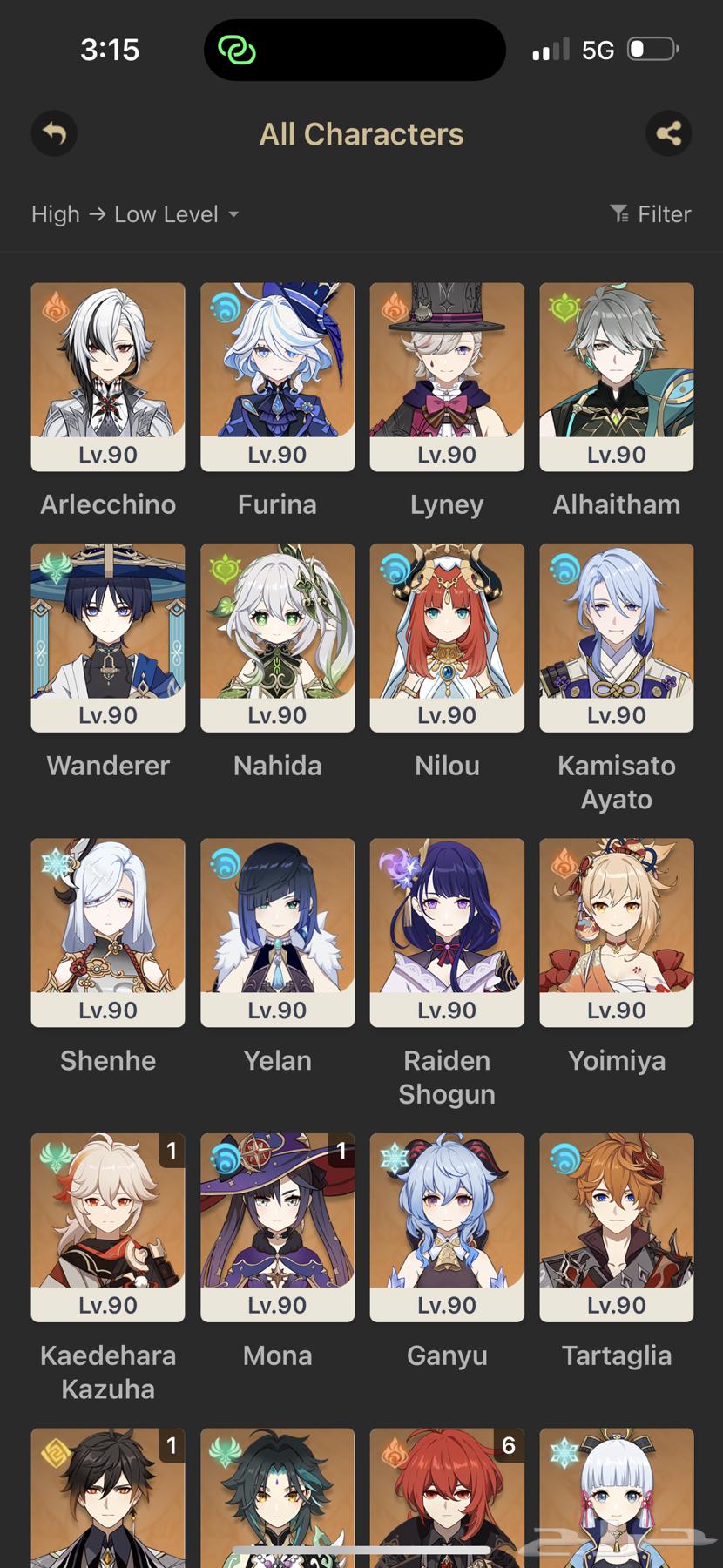
Task: View Lyney's character details
Action: pos(447,376)
